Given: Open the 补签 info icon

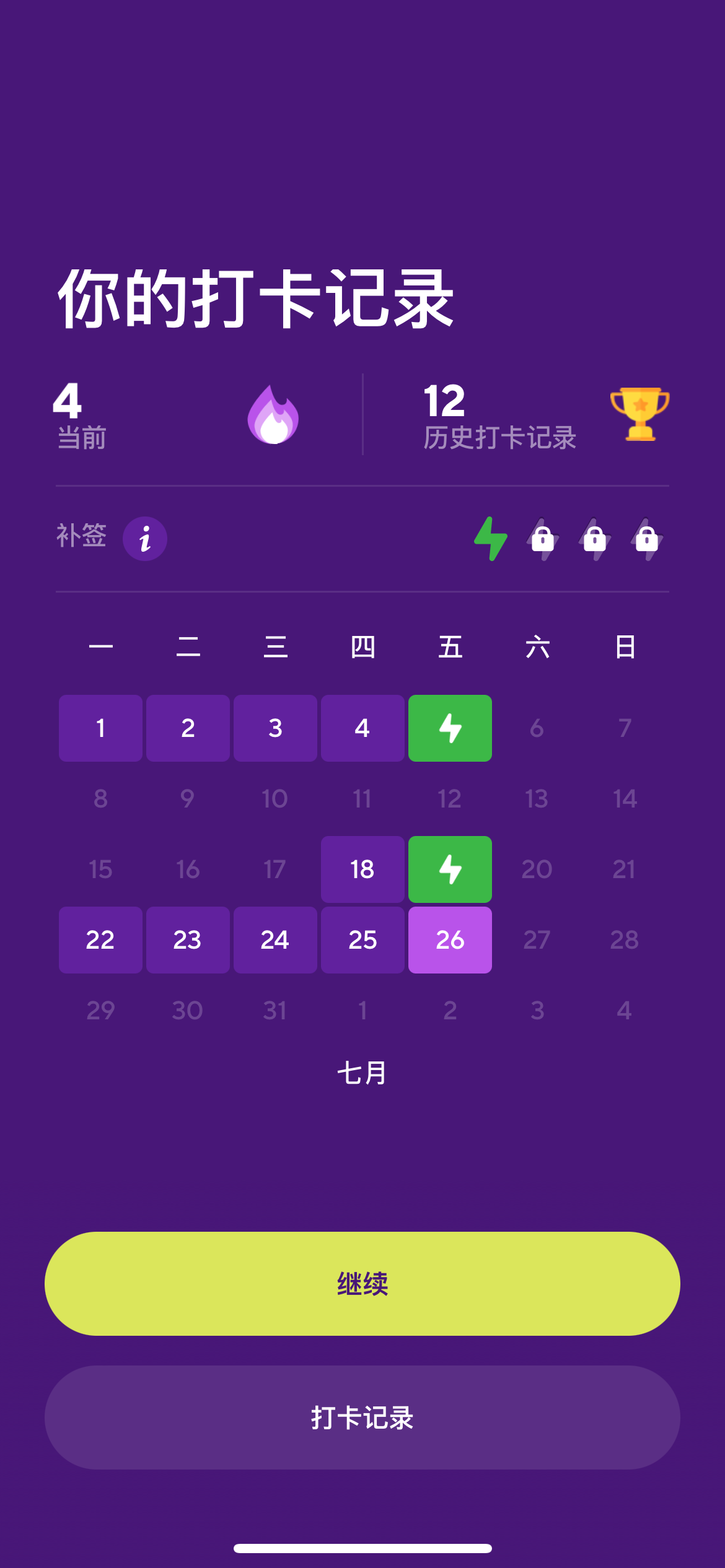Looking at the screenshot, I should [145, 539].
